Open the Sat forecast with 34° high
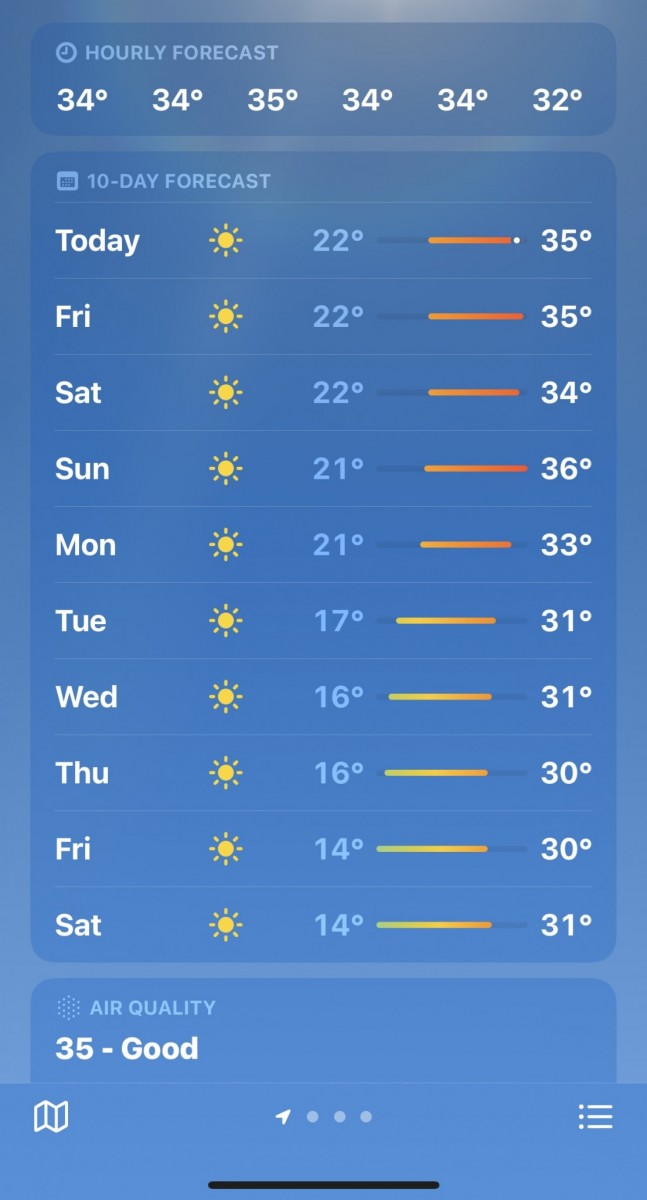Image resolution: width=647 pixels, height=1200 pixels. [x=323, y=393]
